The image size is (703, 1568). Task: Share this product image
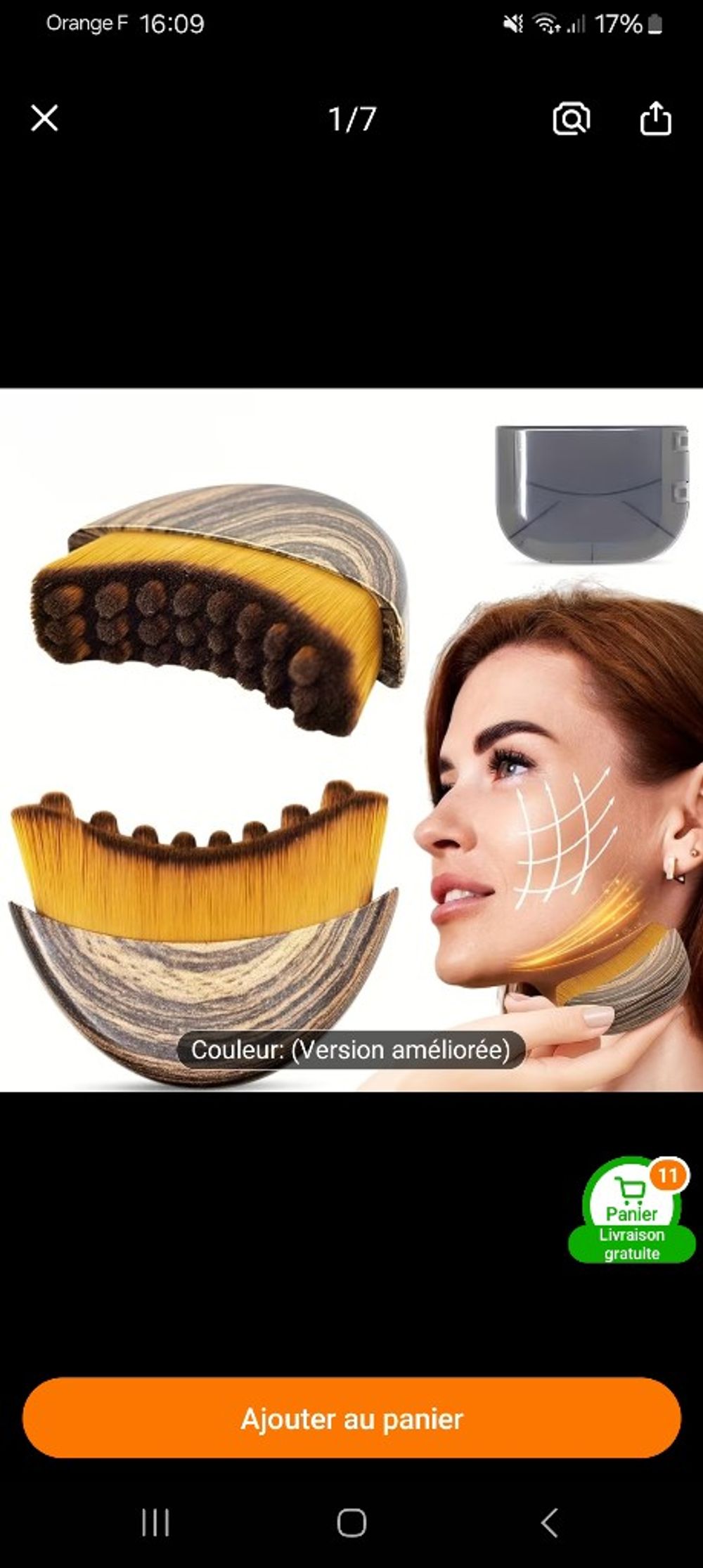655,118
